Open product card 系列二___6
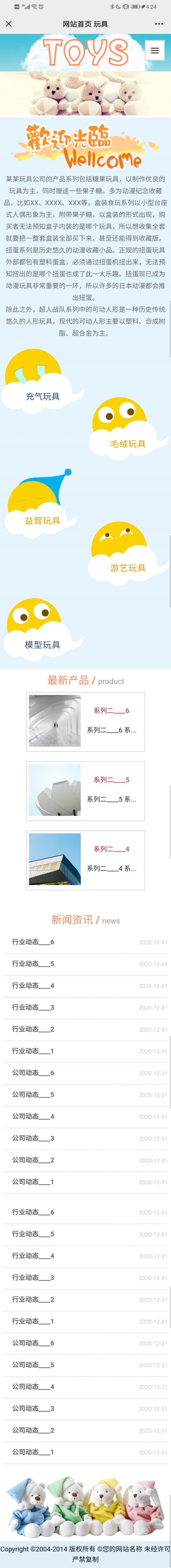This screenshot has height=1568, width=171. coord(85,721)
